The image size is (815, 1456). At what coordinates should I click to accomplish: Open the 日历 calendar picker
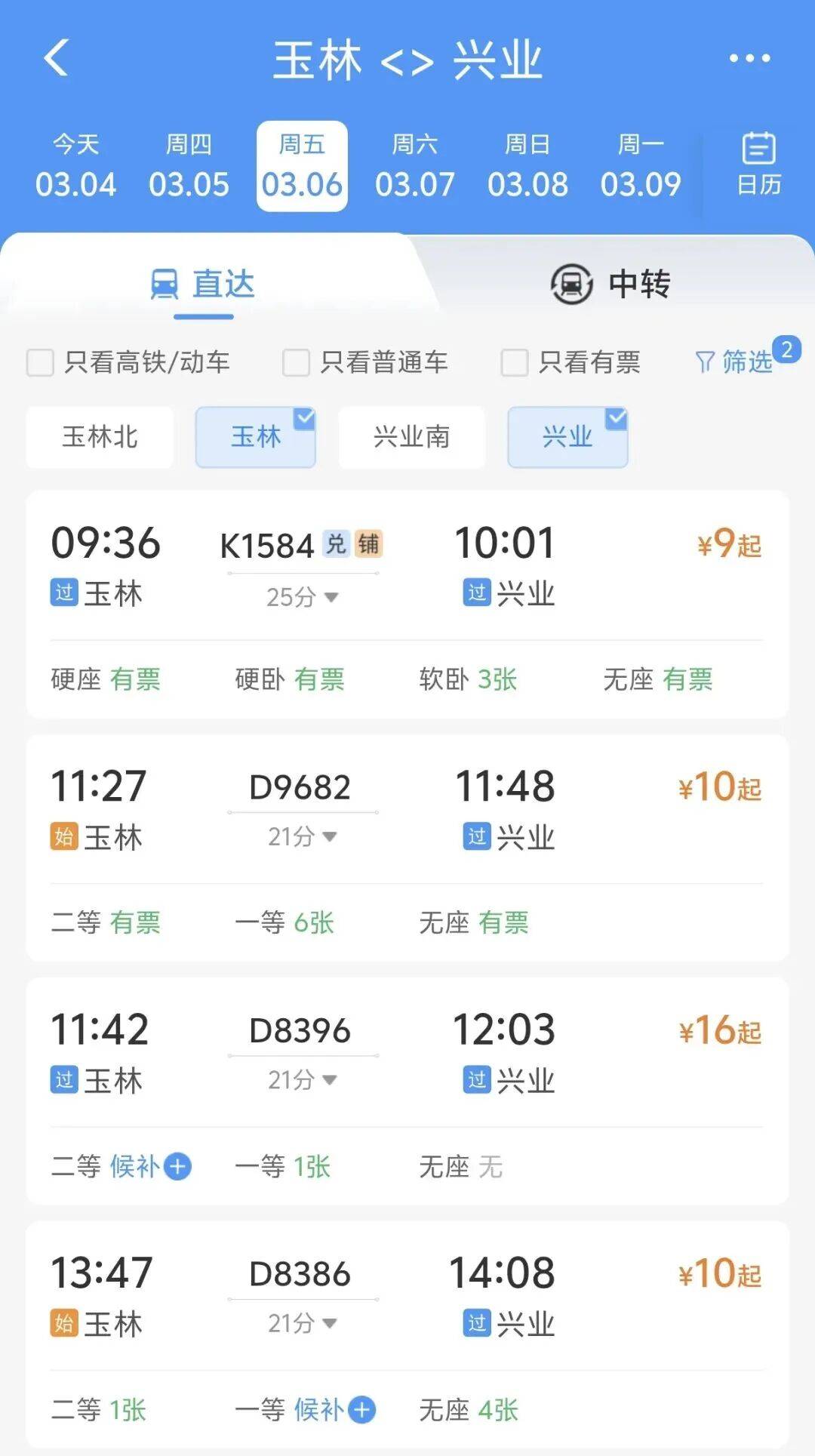[758, 165]
